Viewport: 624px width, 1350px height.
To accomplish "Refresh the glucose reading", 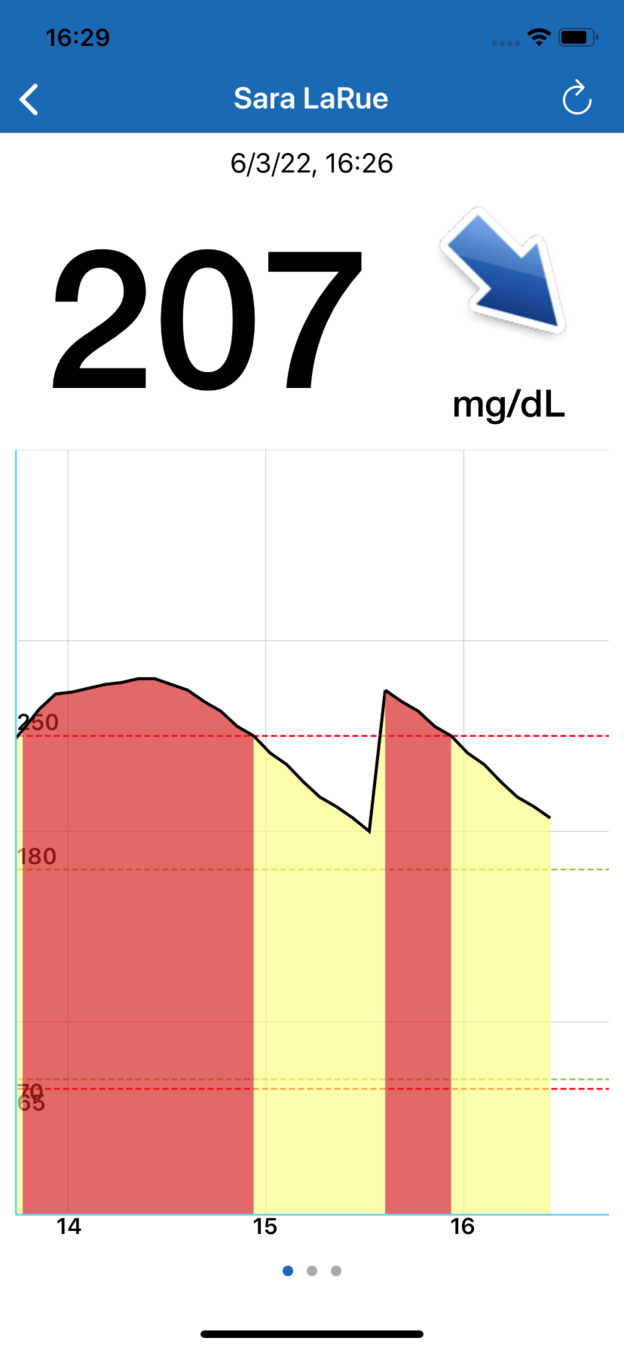I will 577,99.
